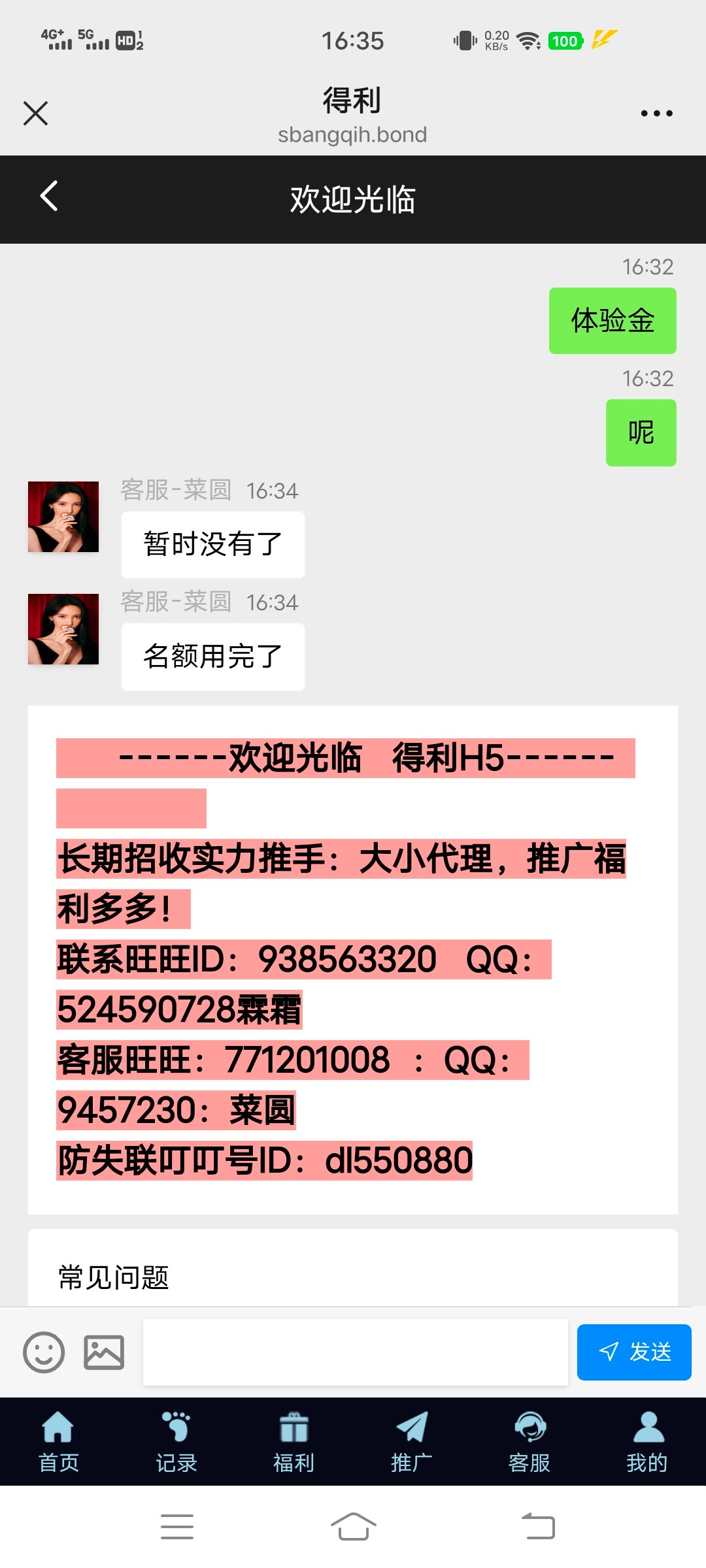The width and height of the screenshot is (706, 1568).
Task: Select the 暂时没有了 message bubble
Action: tap(212, 544)
